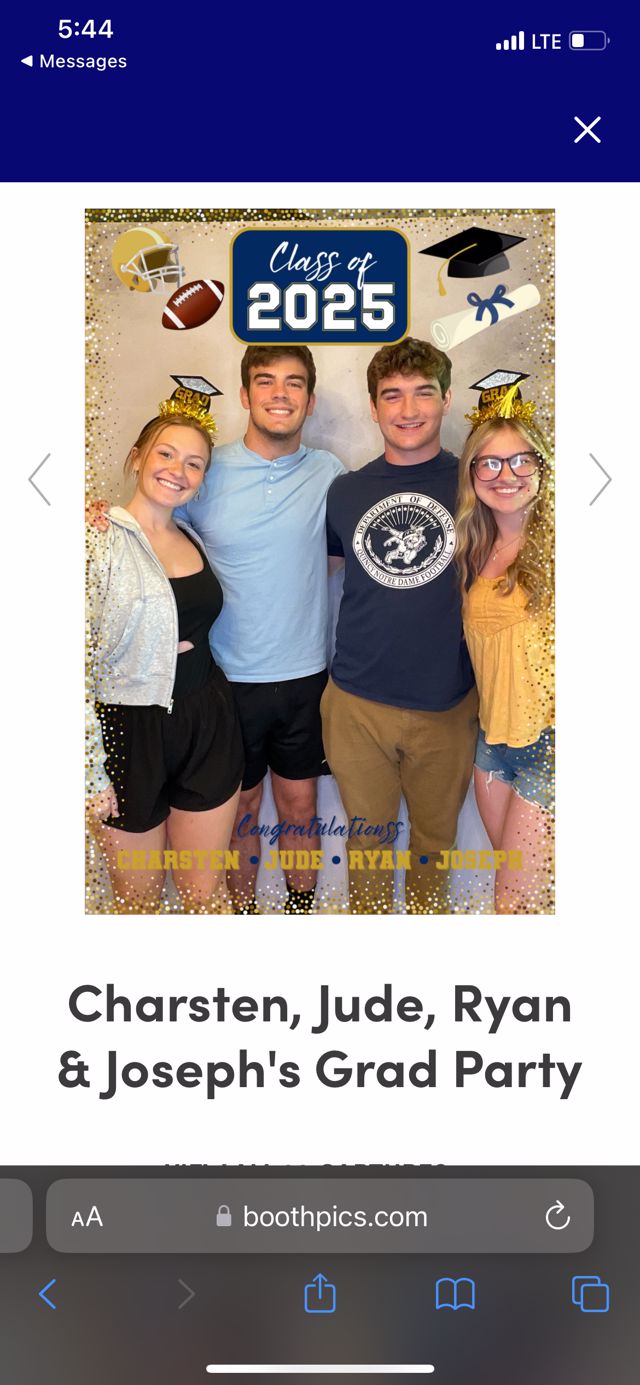The width and height of the screenshot is (640, 1385).
Task: Reload the boothpics.com page
Action: point(557,1216)
